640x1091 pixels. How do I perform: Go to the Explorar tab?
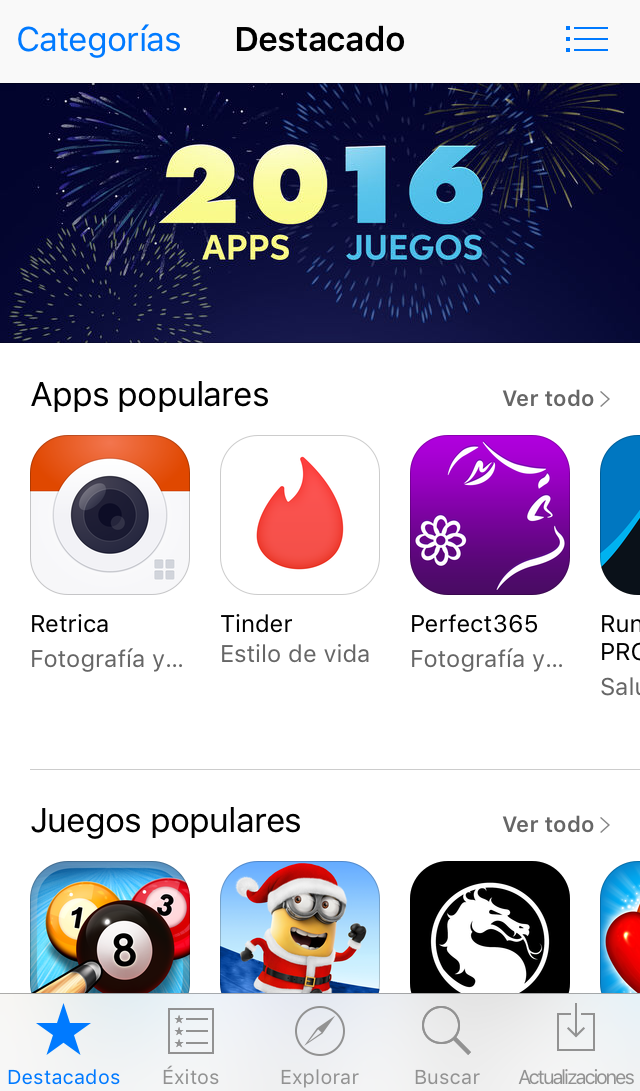[x=319, y=1045]
